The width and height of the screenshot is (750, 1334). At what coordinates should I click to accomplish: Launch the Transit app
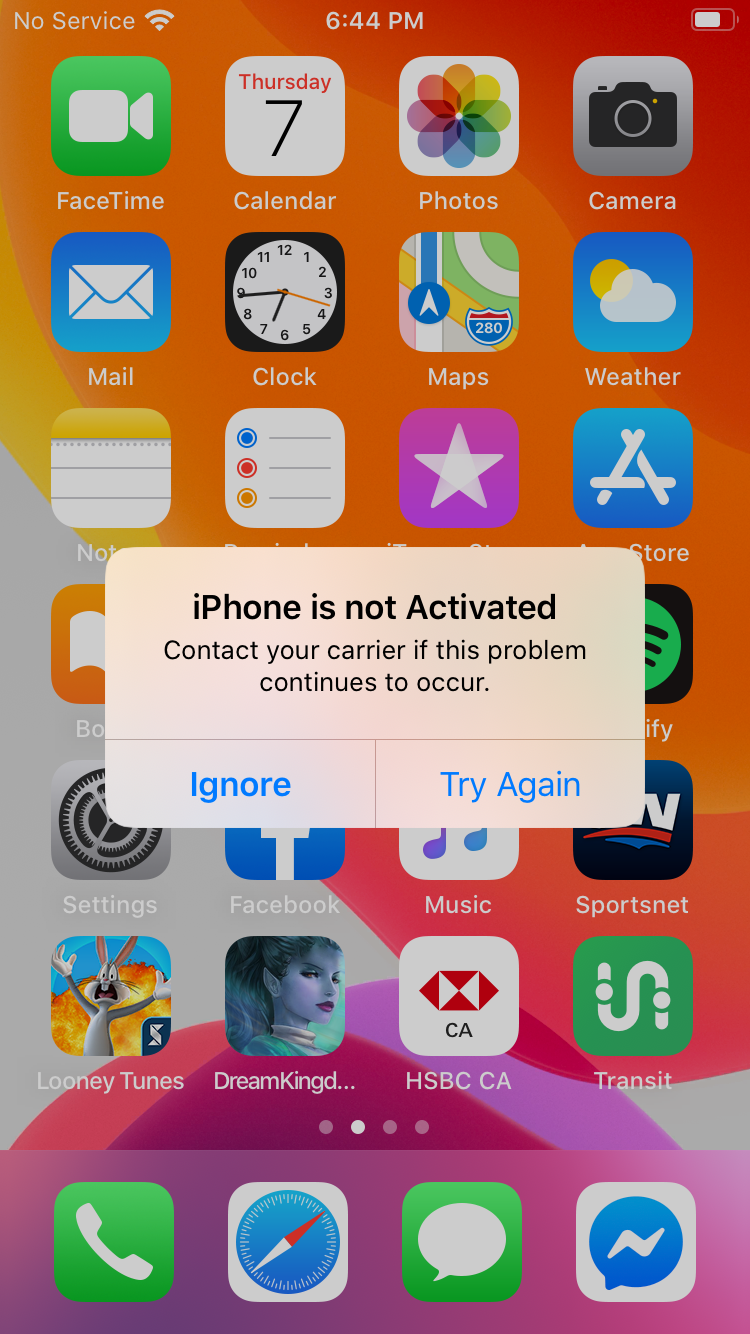(633, 996)
